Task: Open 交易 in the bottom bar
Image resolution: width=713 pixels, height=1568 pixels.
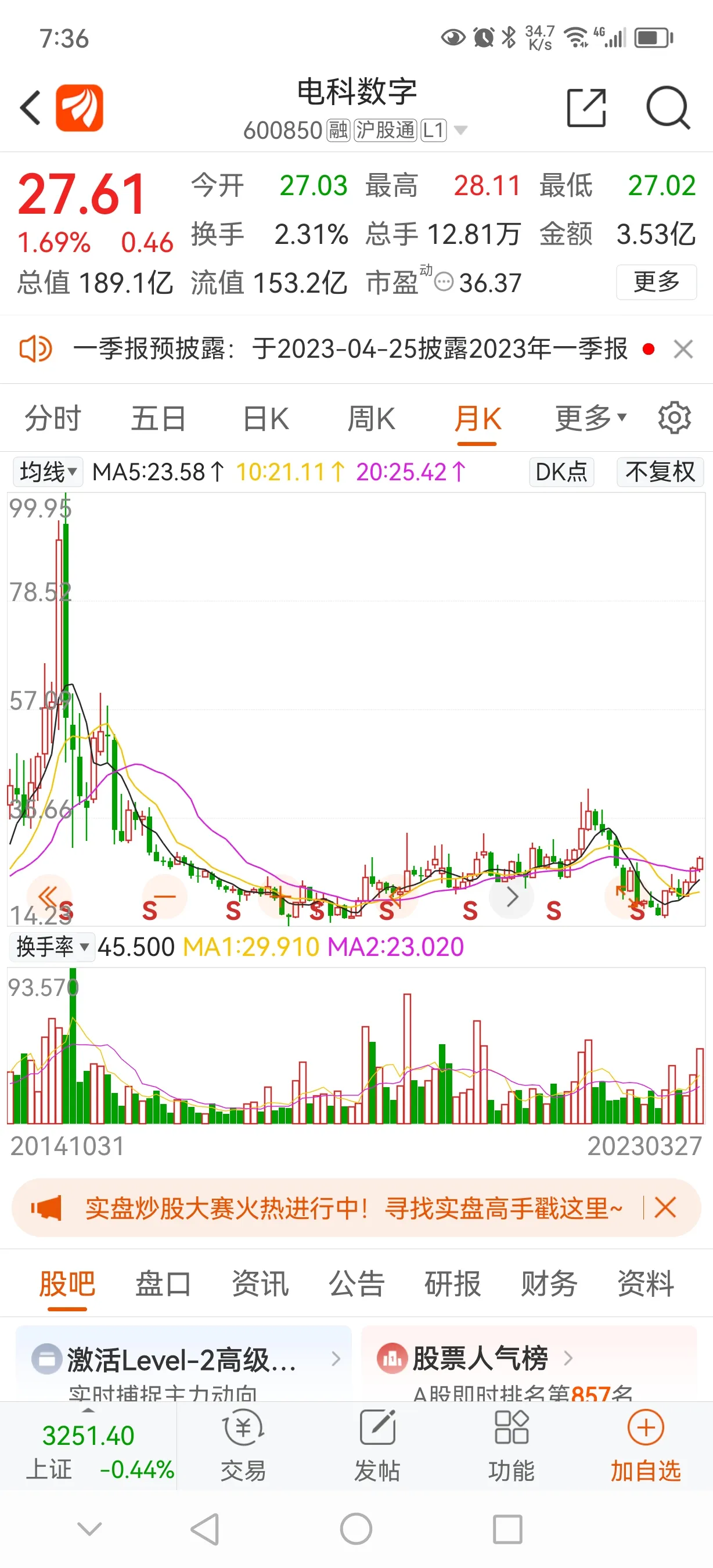Action: pos(243,1445)
